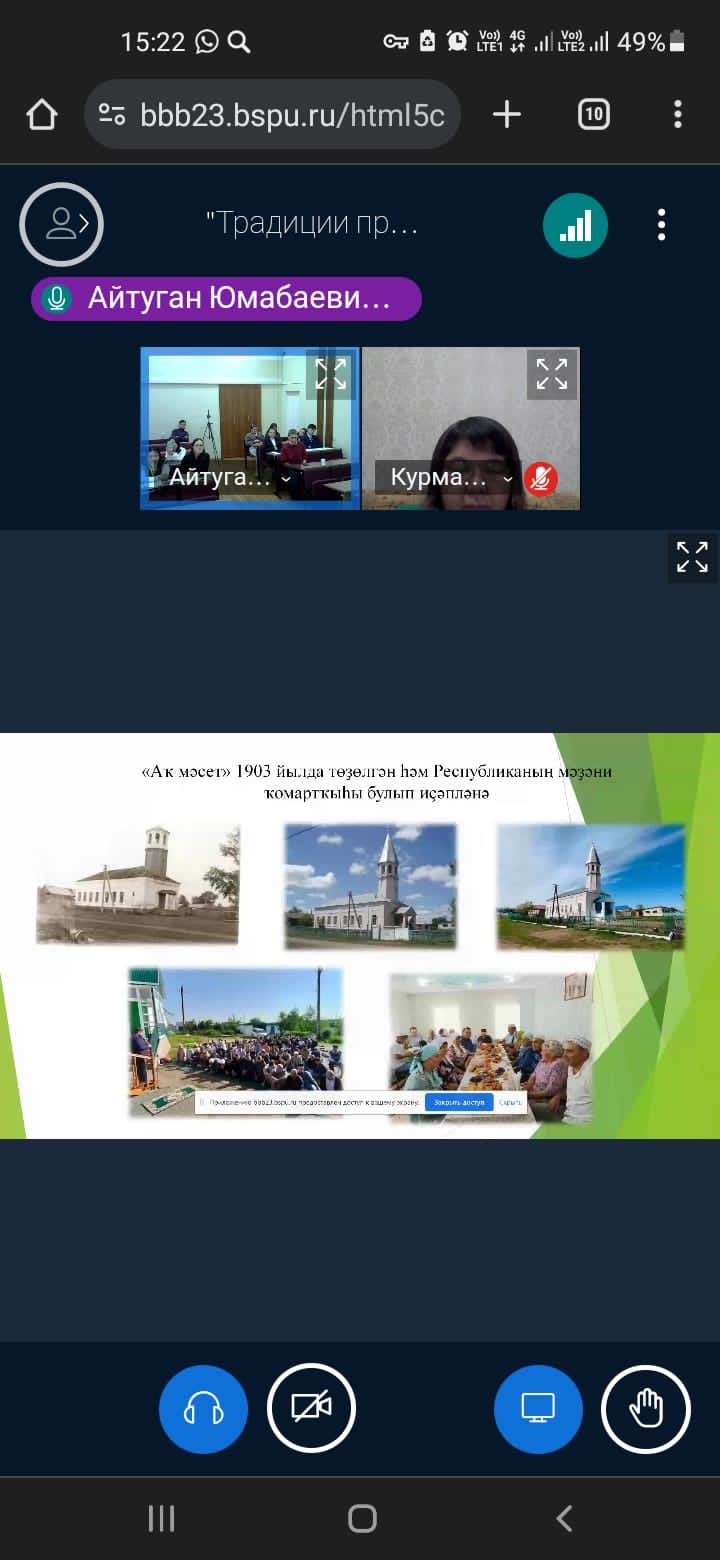Make Айтуга webcam fullscreen
The image size is (720, 1560).
(x=331, y=374)
